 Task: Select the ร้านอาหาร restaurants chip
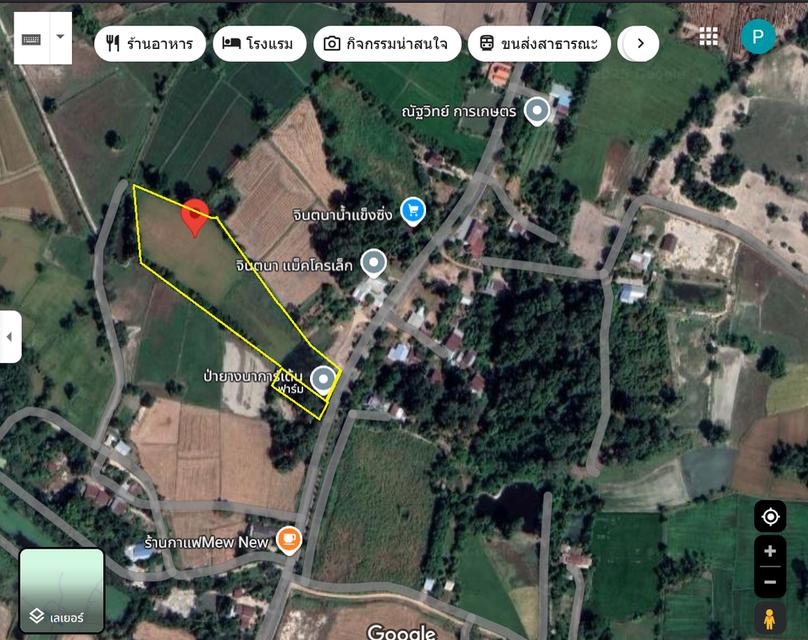click(x=151, y=43)
